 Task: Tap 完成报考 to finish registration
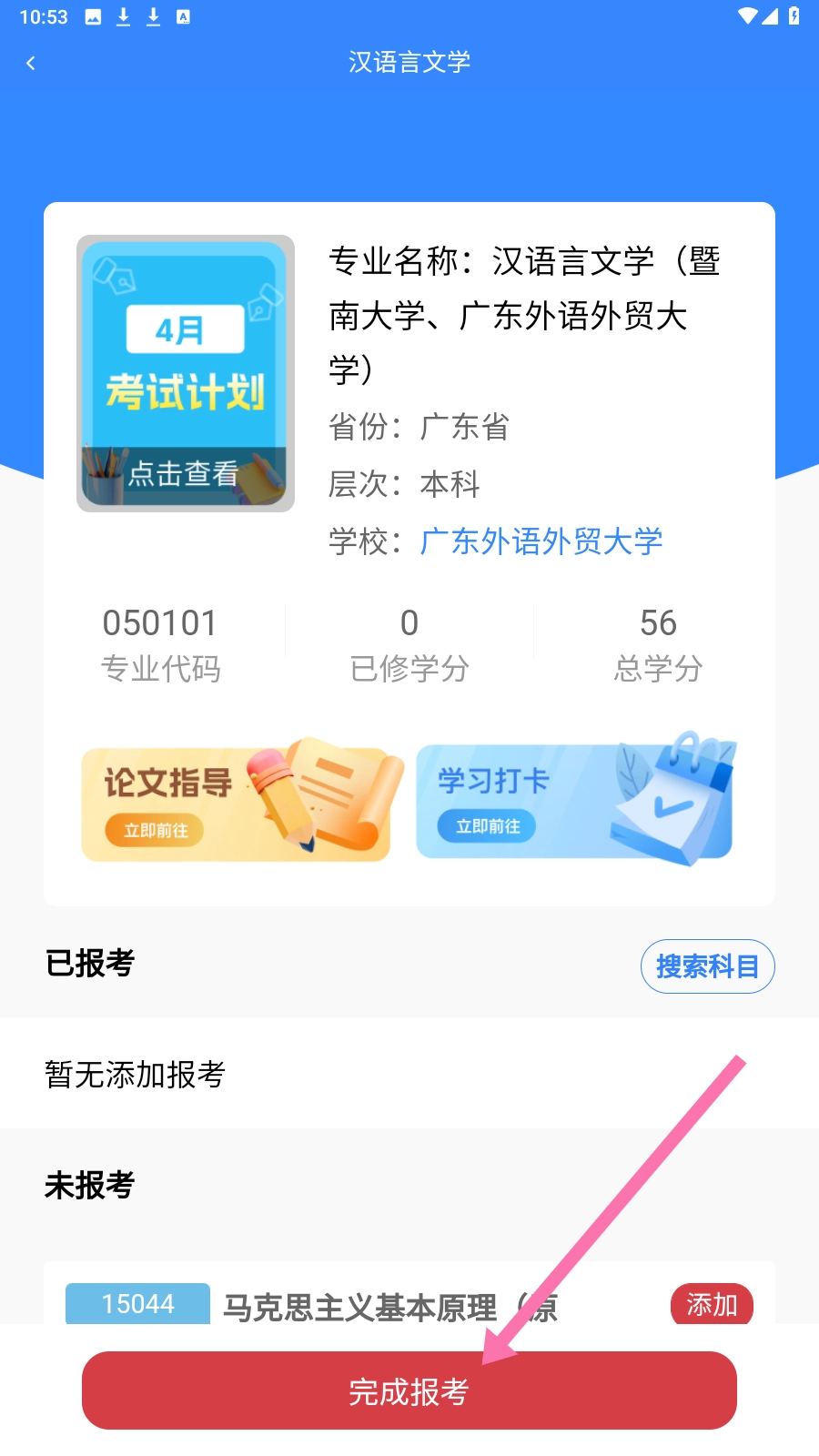409,1390
